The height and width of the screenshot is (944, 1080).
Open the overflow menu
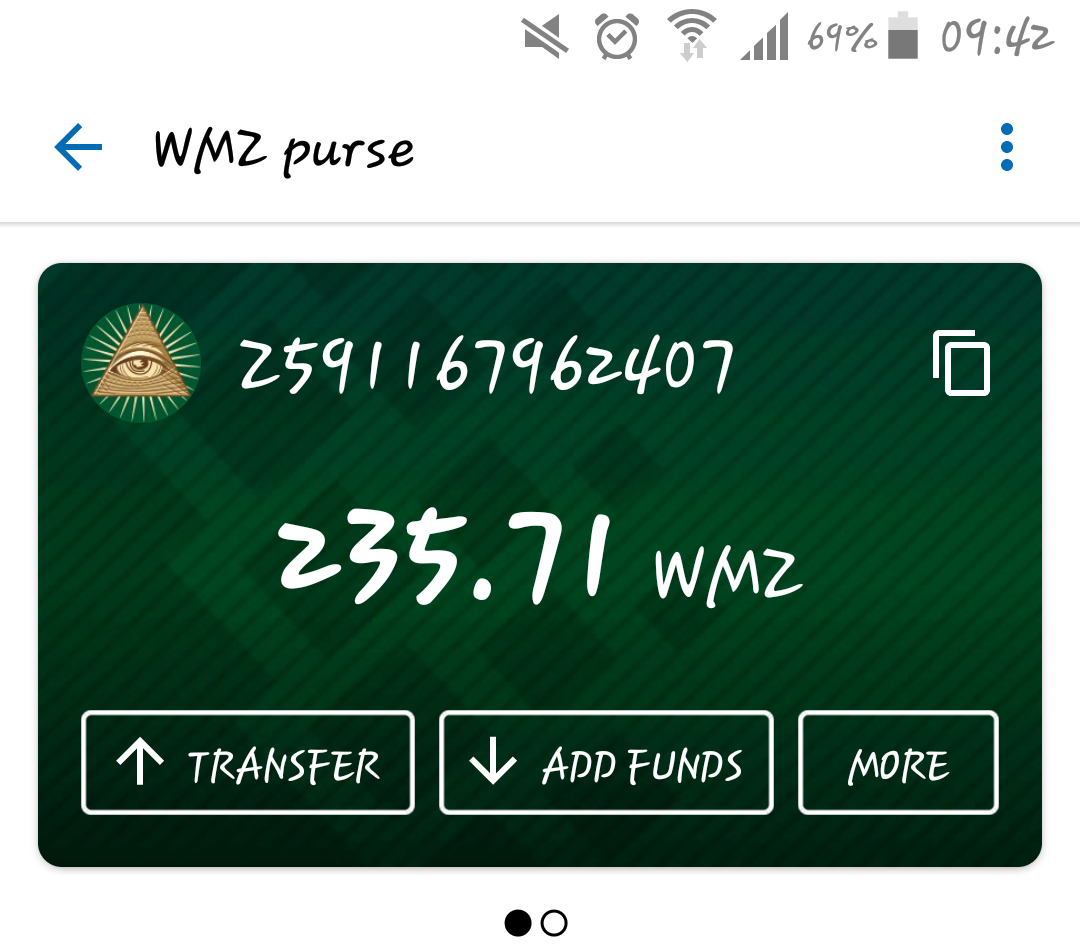1006,148
